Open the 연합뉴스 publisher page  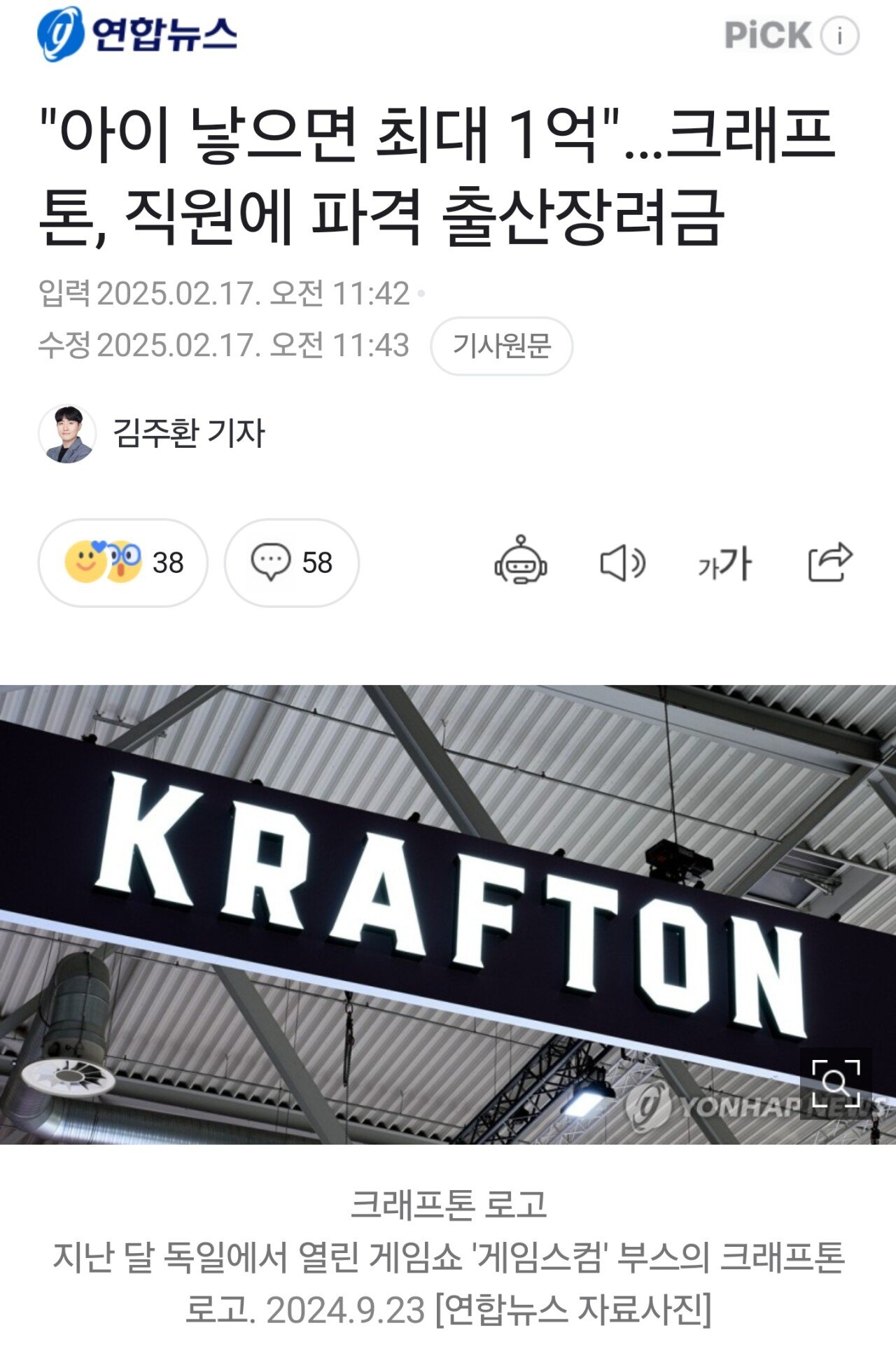click(x=137, y=33)
